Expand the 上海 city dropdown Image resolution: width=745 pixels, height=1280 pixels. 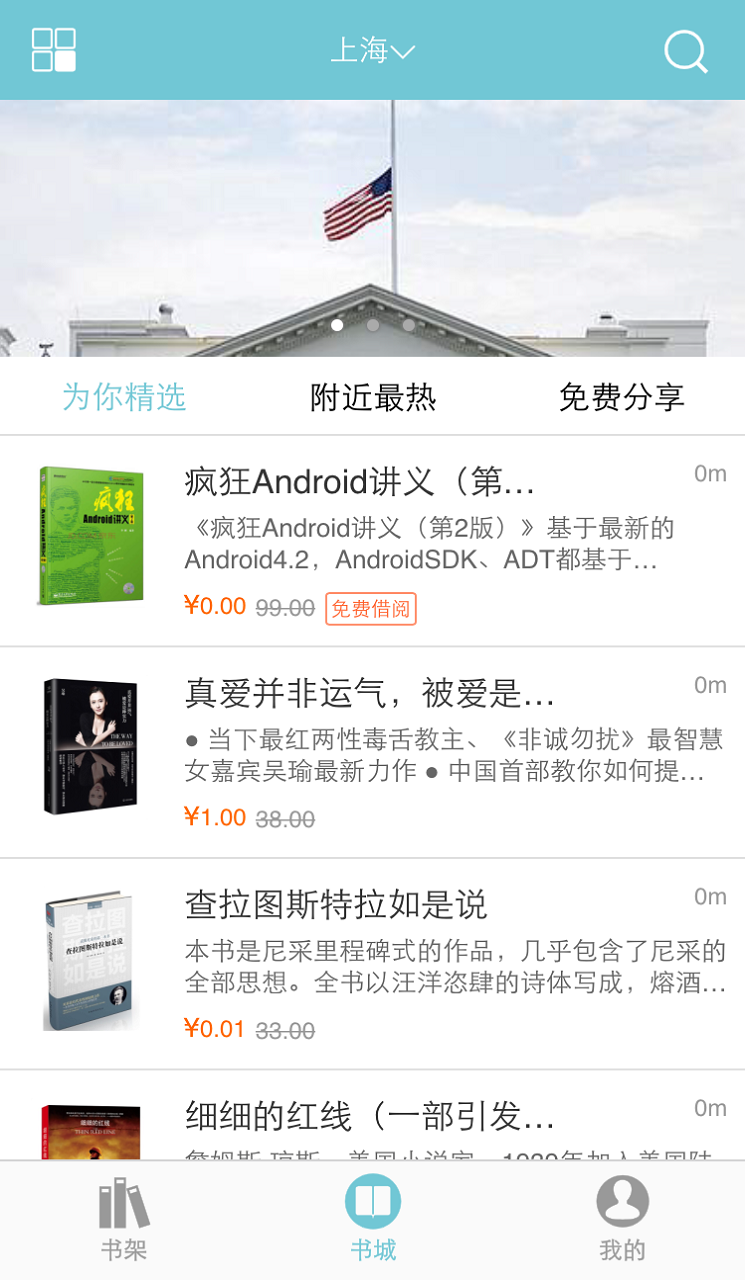(x=372, y=50)
